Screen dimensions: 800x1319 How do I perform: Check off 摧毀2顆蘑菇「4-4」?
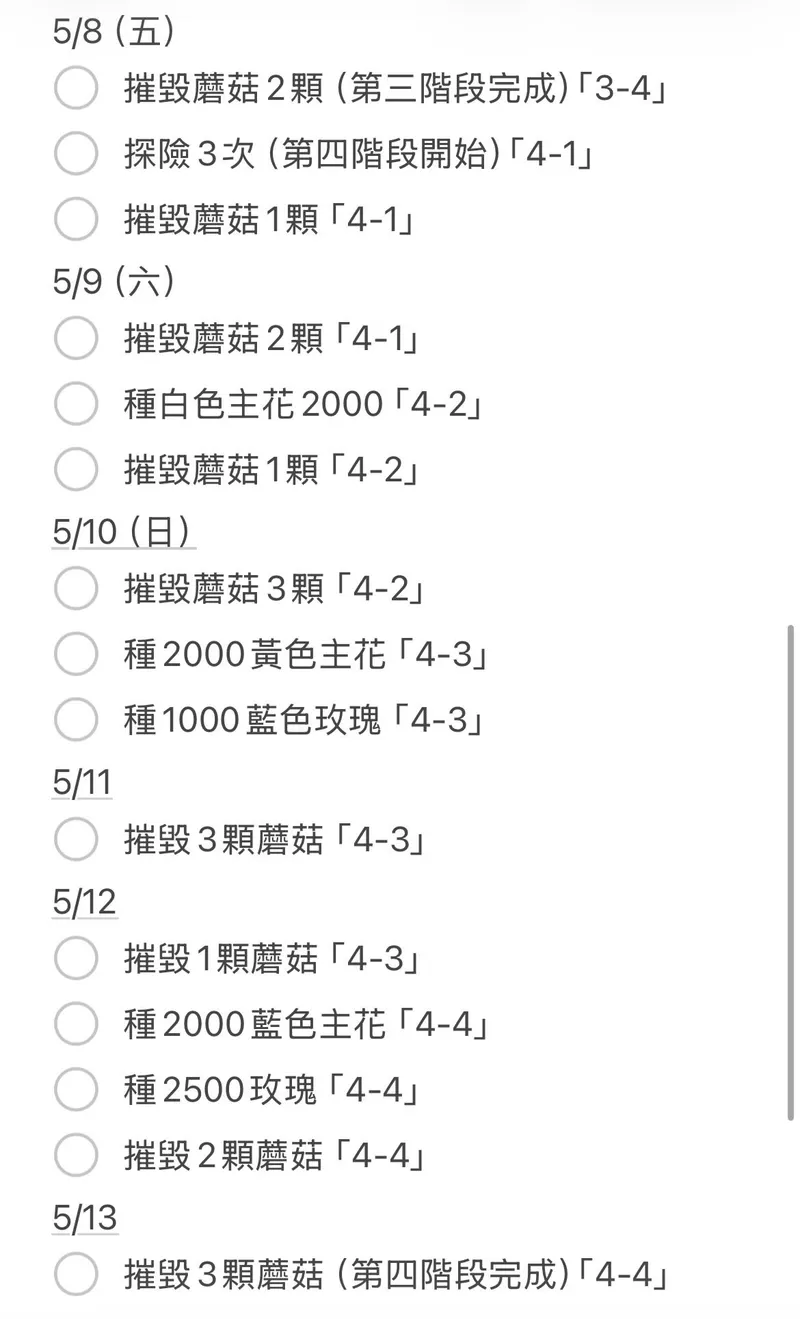[76, 1156]
